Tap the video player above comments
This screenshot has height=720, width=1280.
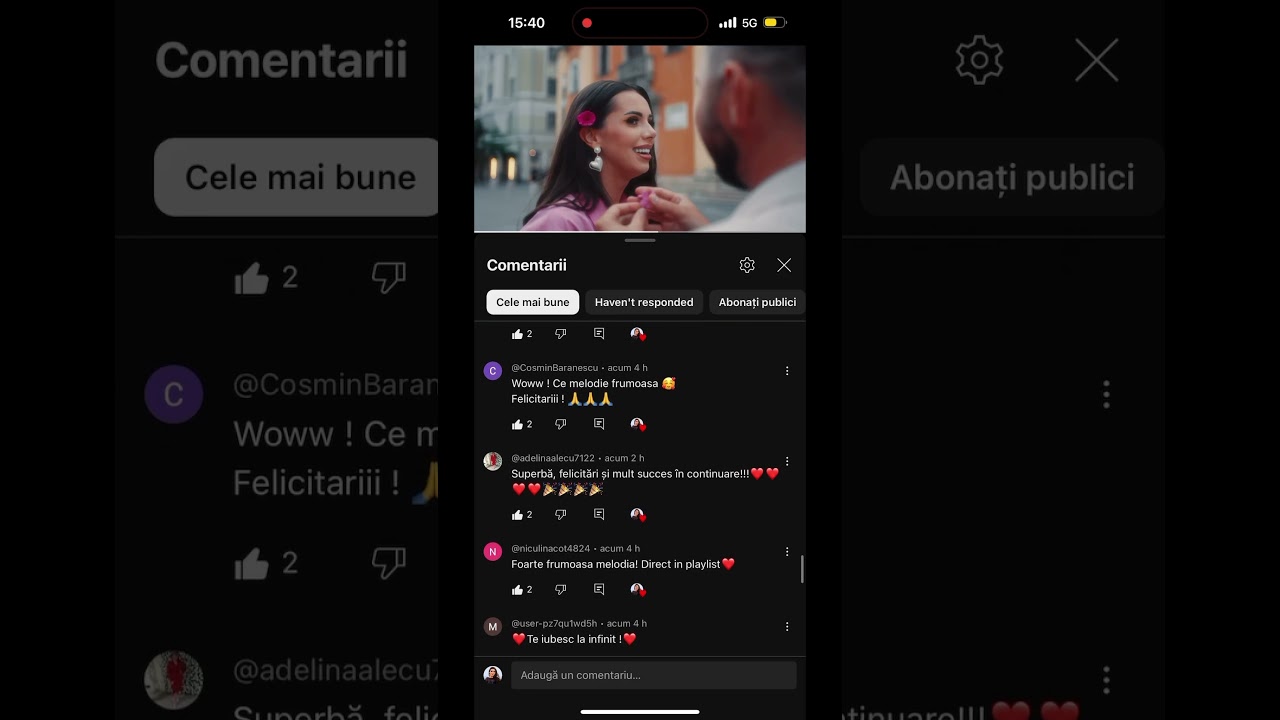(640, 138)
